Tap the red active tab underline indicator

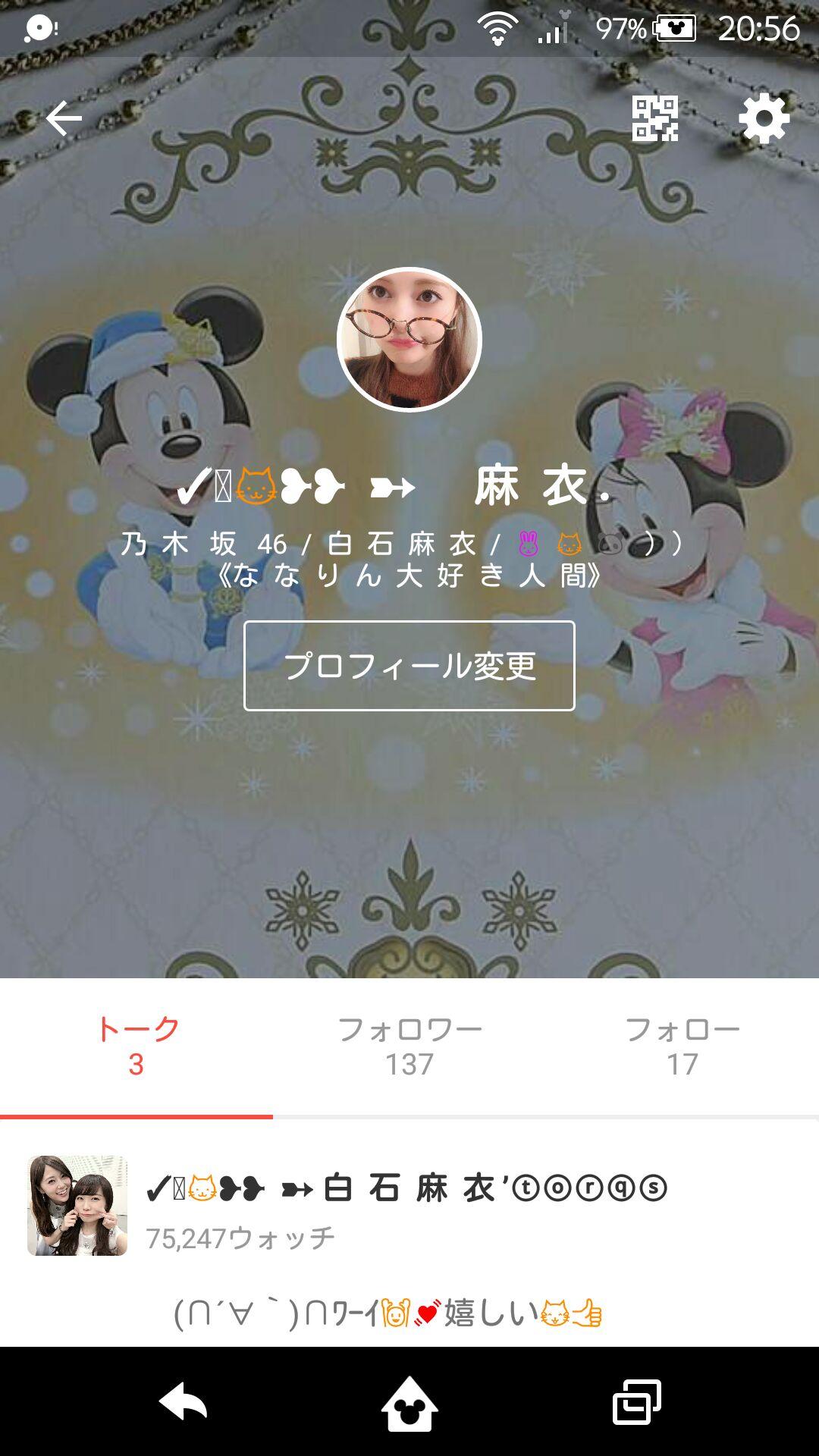136,1116
